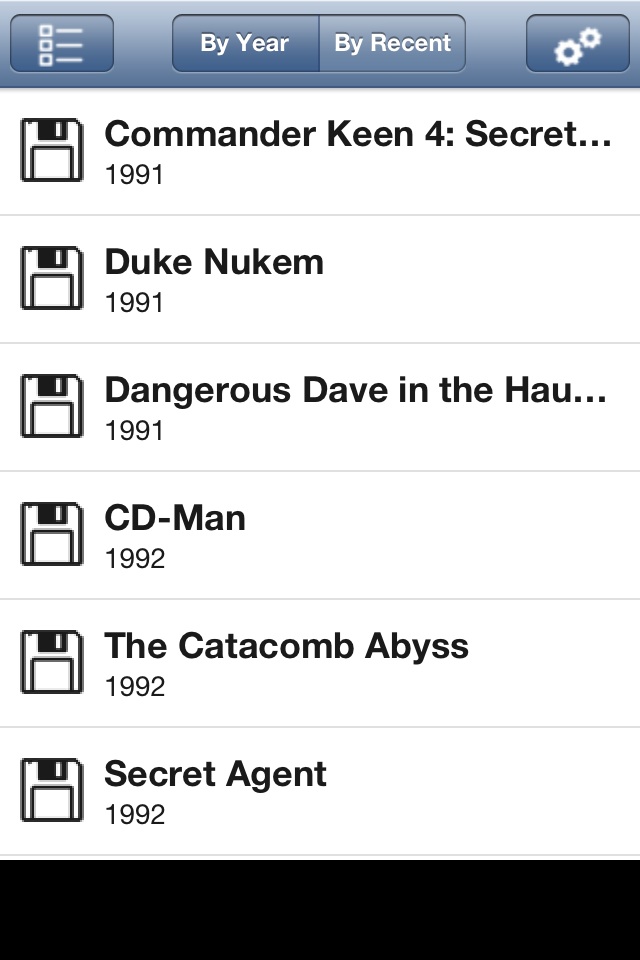
Task: Open the settings gears
Action: pos(577,44)
